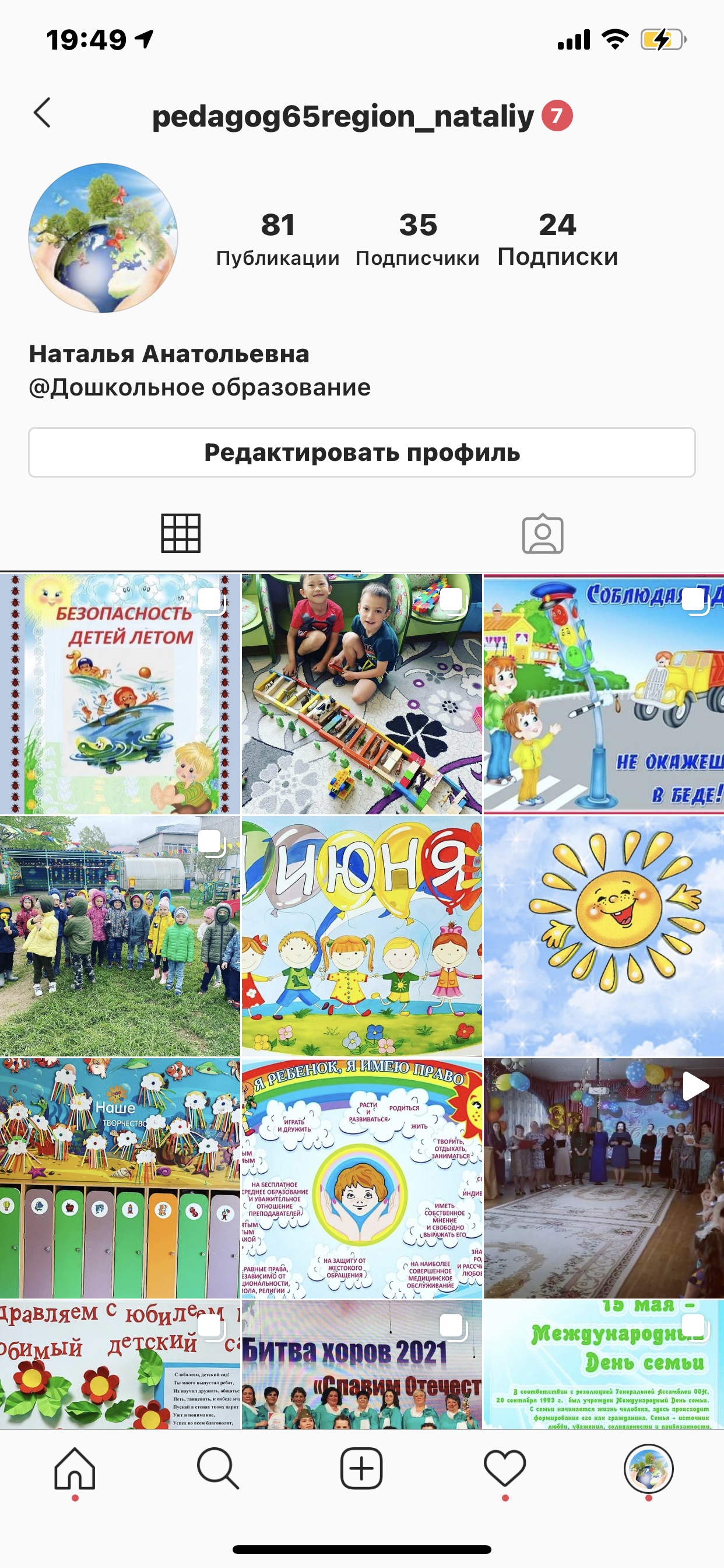The height and width of the screenshot is (1568, 724).
Task: Switch to the grid posts tab
Action: click(x=181, y=534)
